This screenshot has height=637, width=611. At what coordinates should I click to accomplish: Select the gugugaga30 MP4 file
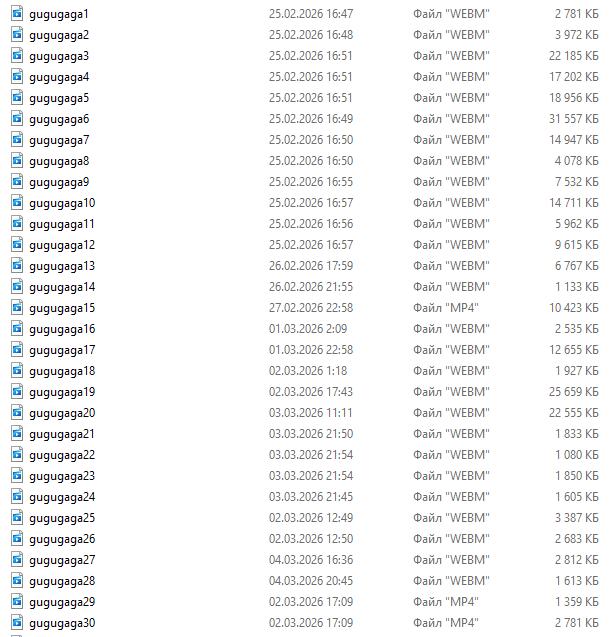tap(62, 623)
